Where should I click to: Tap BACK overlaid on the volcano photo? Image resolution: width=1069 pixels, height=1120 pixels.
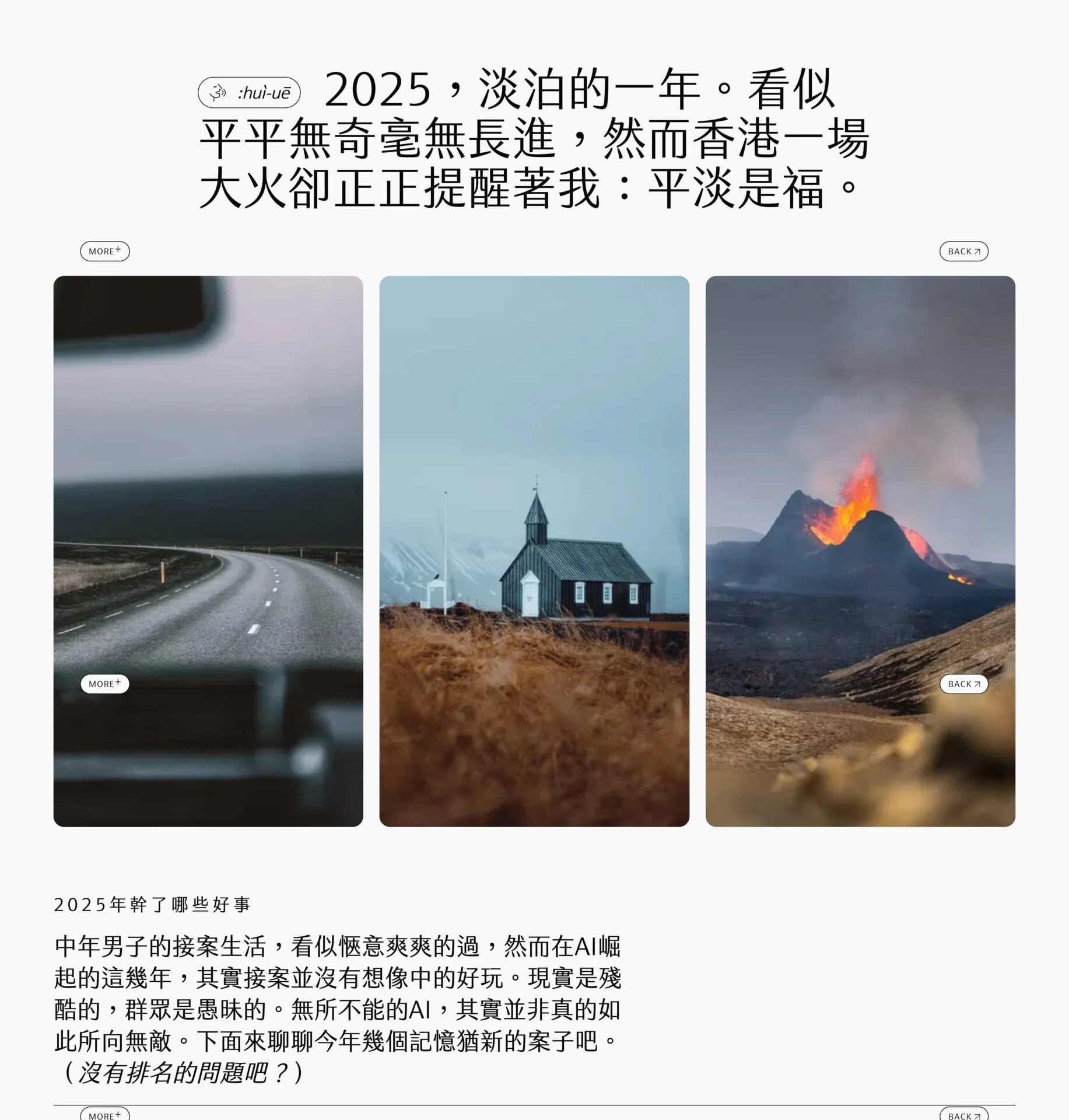[x=963, y=684]
